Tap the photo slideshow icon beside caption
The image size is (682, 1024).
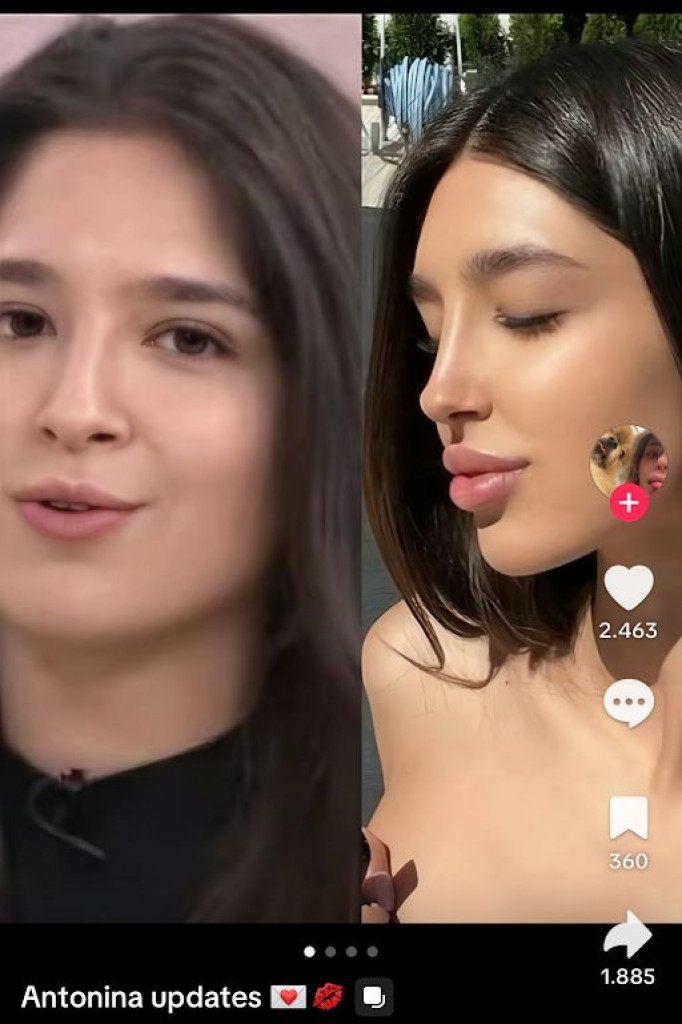374,997
